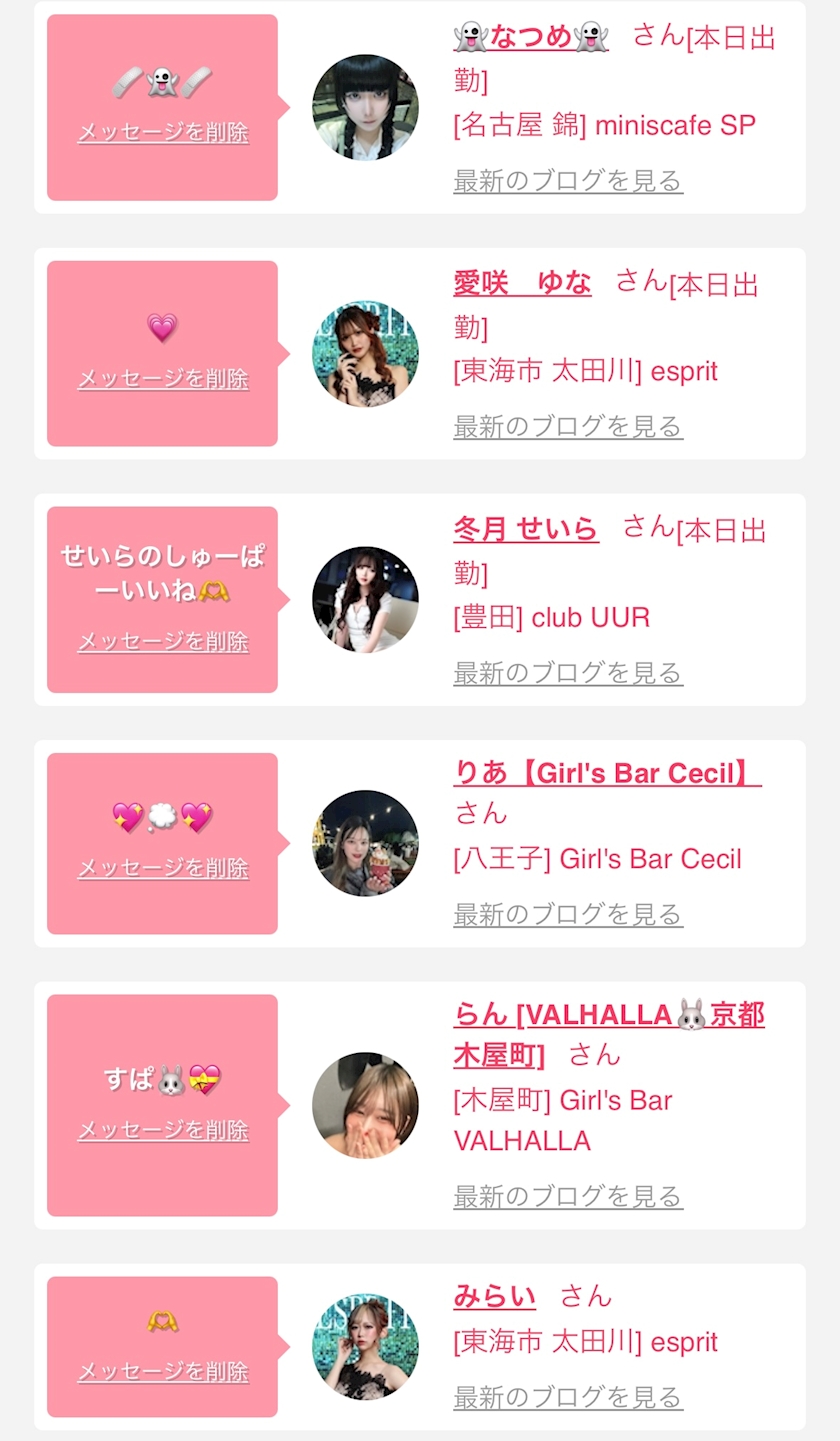Screen dimensions: 840x1441
Task: Open なつめ's profile name link
Action: [531, 38]
